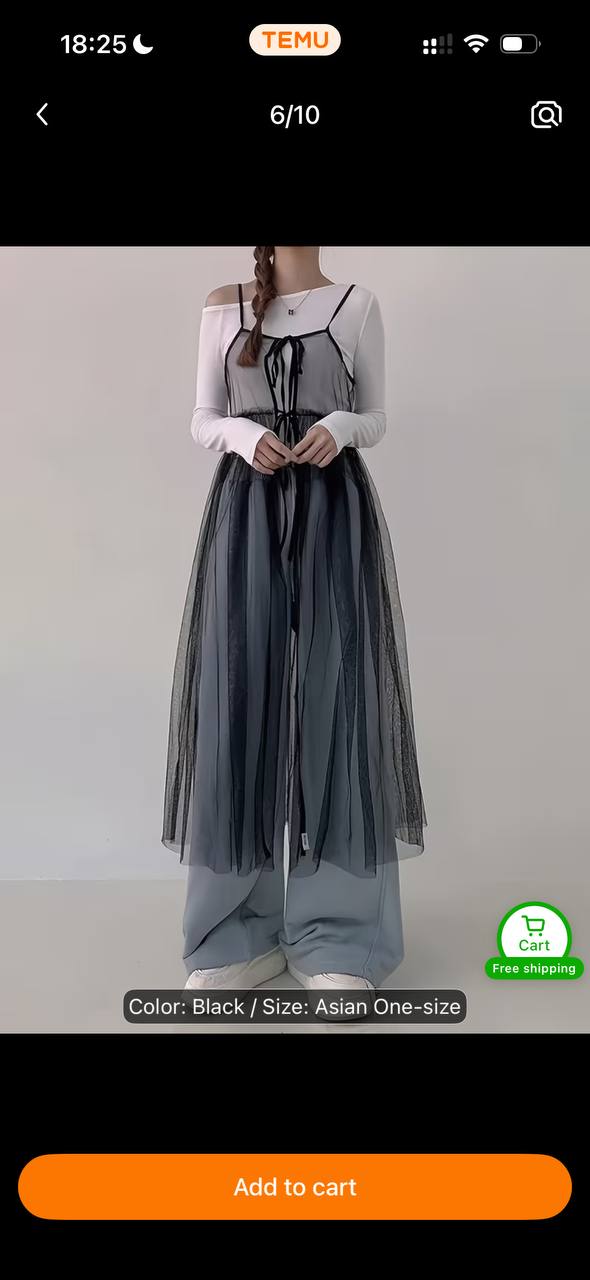Open the image search camera icon
The height and width of the screenshot is (1280, 590).
(x=546, y=115)
